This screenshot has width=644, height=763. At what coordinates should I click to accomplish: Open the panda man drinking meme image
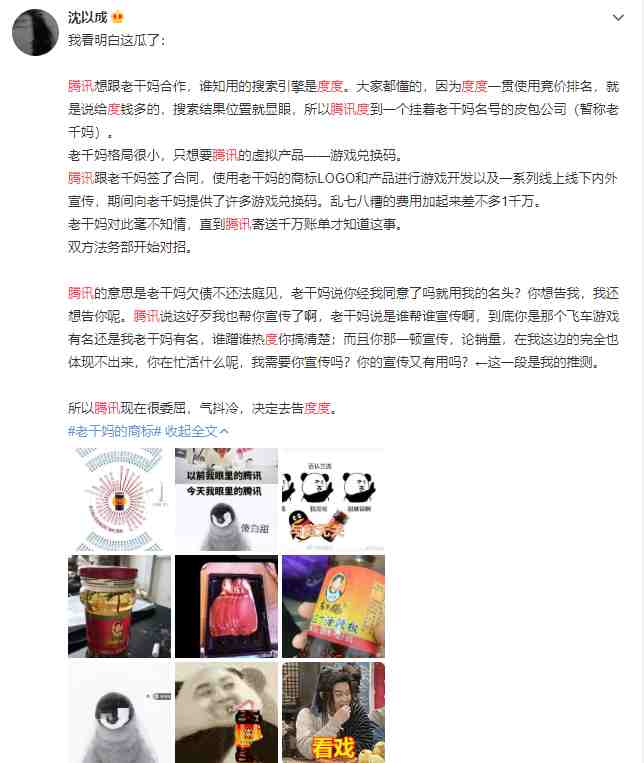click(225, 711)
